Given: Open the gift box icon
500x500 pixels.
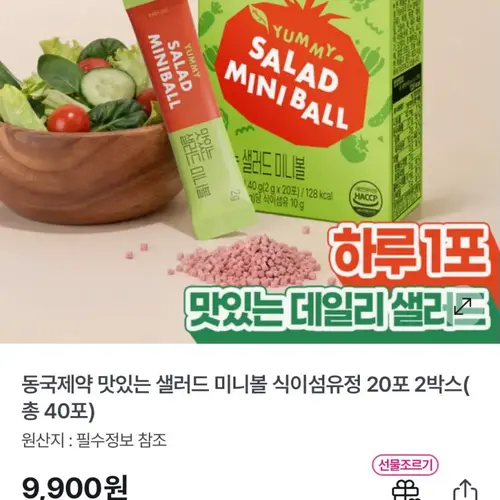Looking at the screenshot, I should [405, 491].
